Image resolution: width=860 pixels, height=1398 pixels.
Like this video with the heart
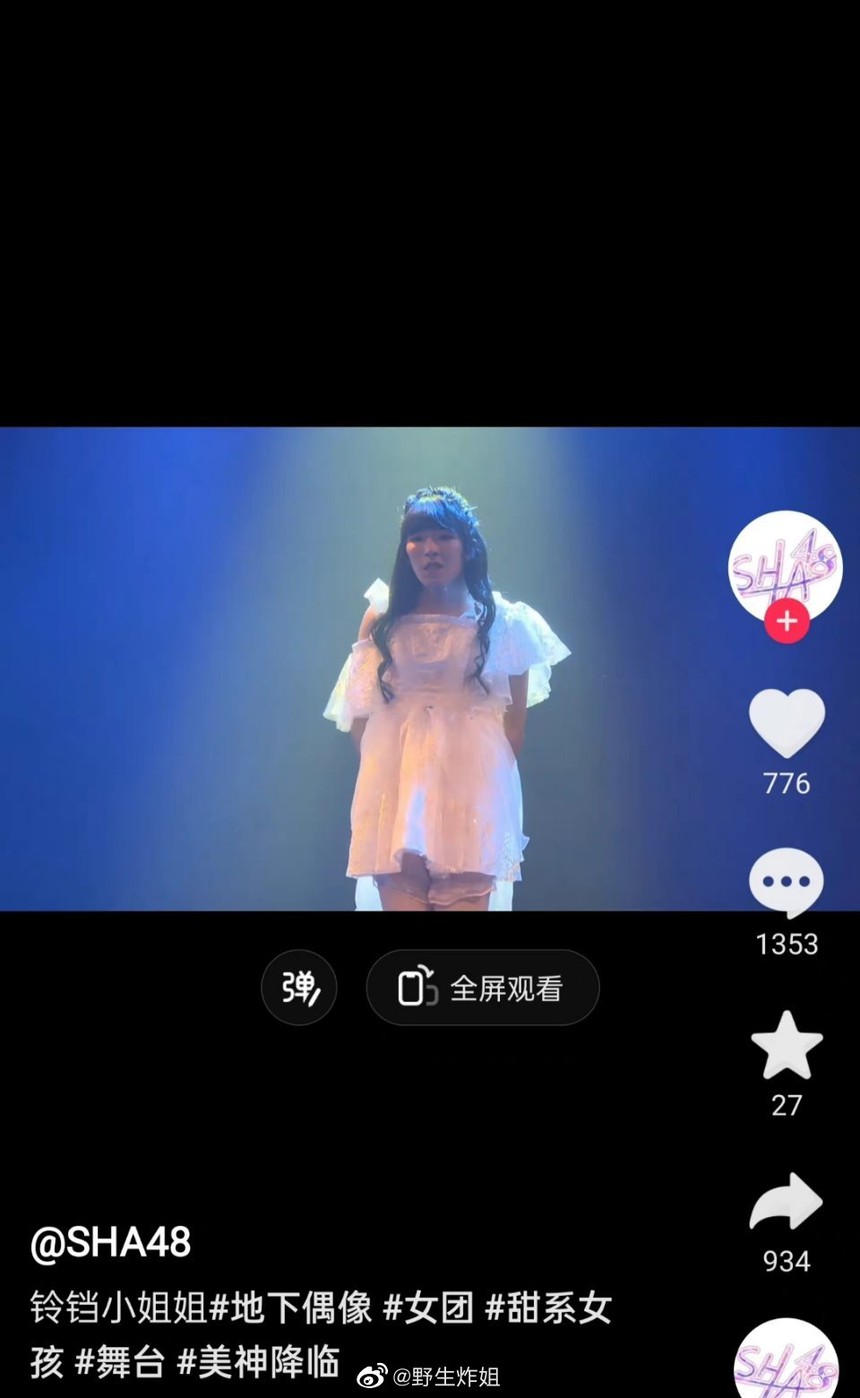click(787, 723)
